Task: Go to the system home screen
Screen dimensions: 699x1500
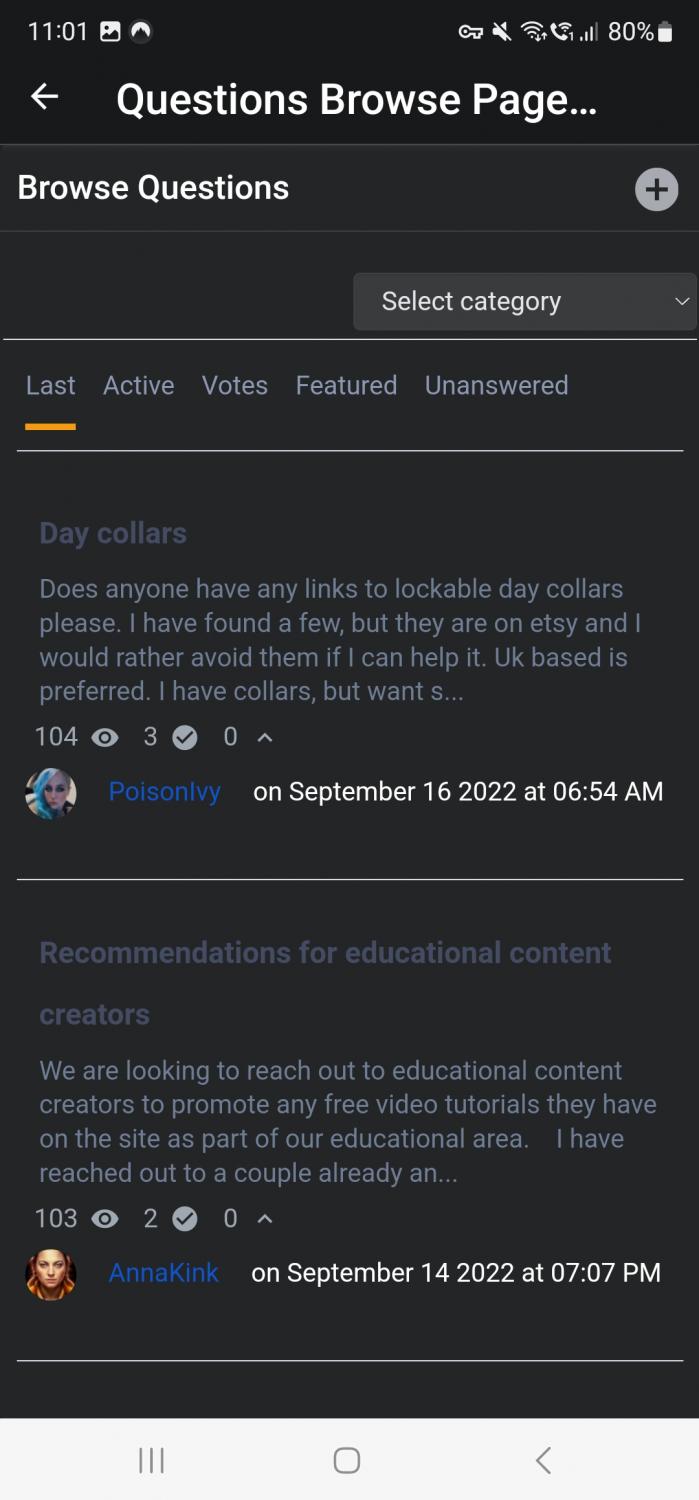Action: [347, 1460]
